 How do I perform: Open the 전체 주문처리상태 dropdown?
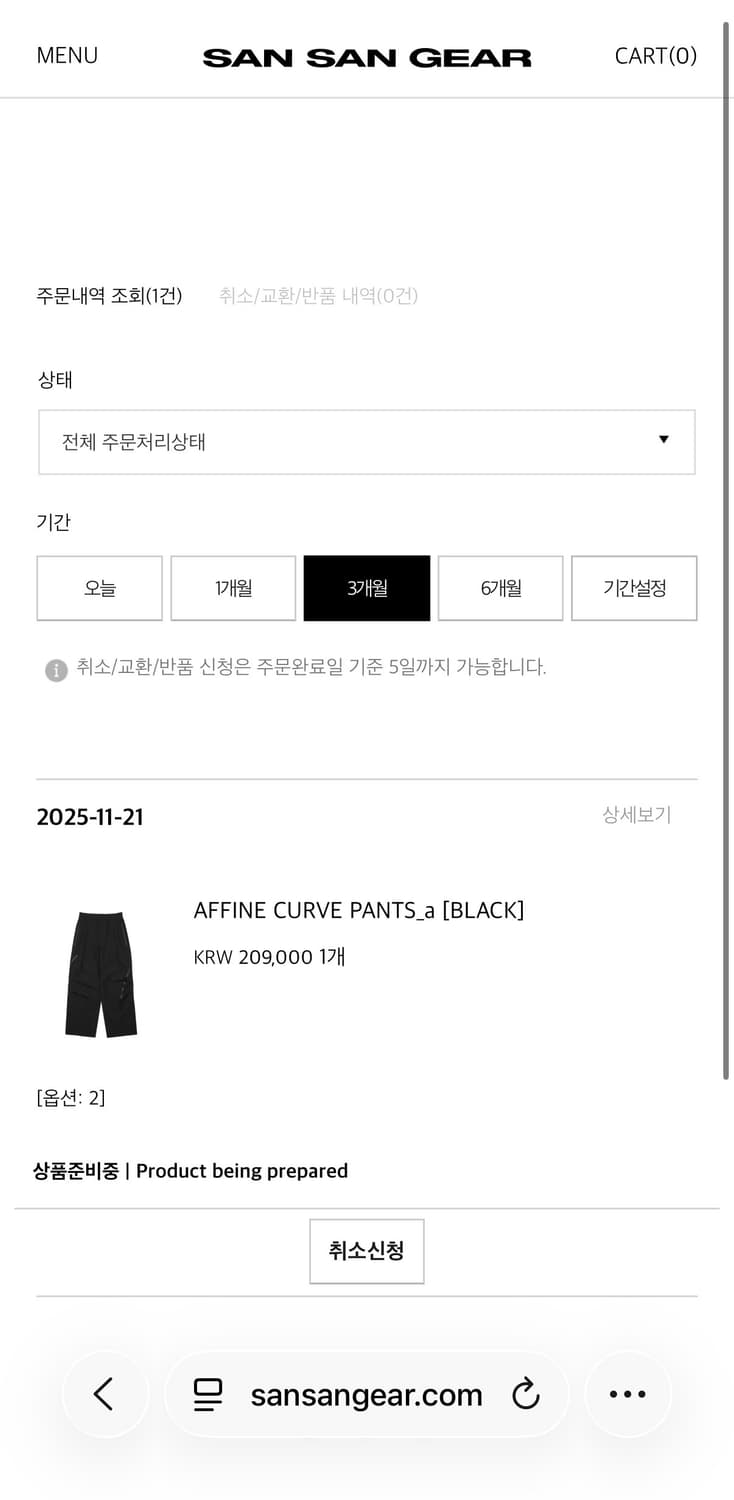[x=366, y=442]
